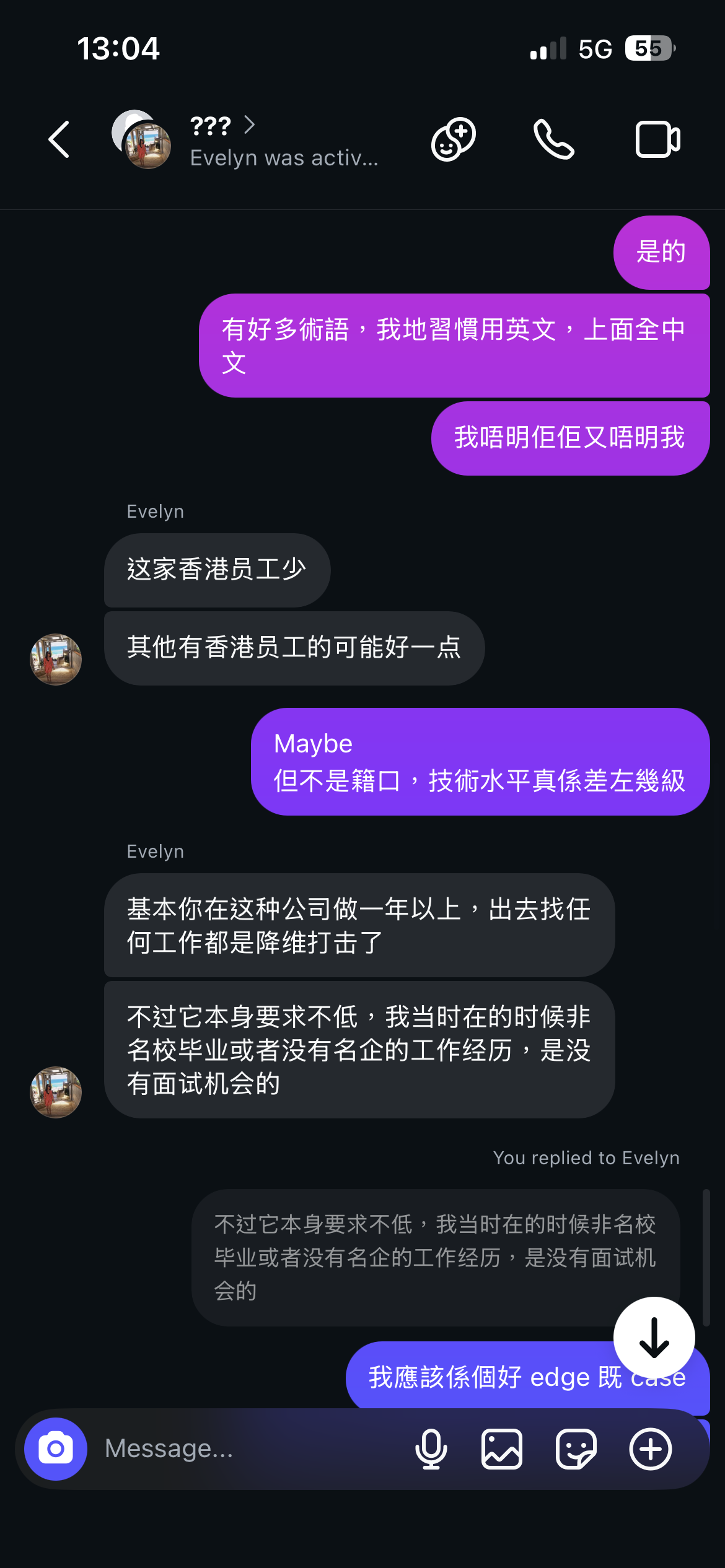Tap the battery indicator showing 55

(648, 48)
